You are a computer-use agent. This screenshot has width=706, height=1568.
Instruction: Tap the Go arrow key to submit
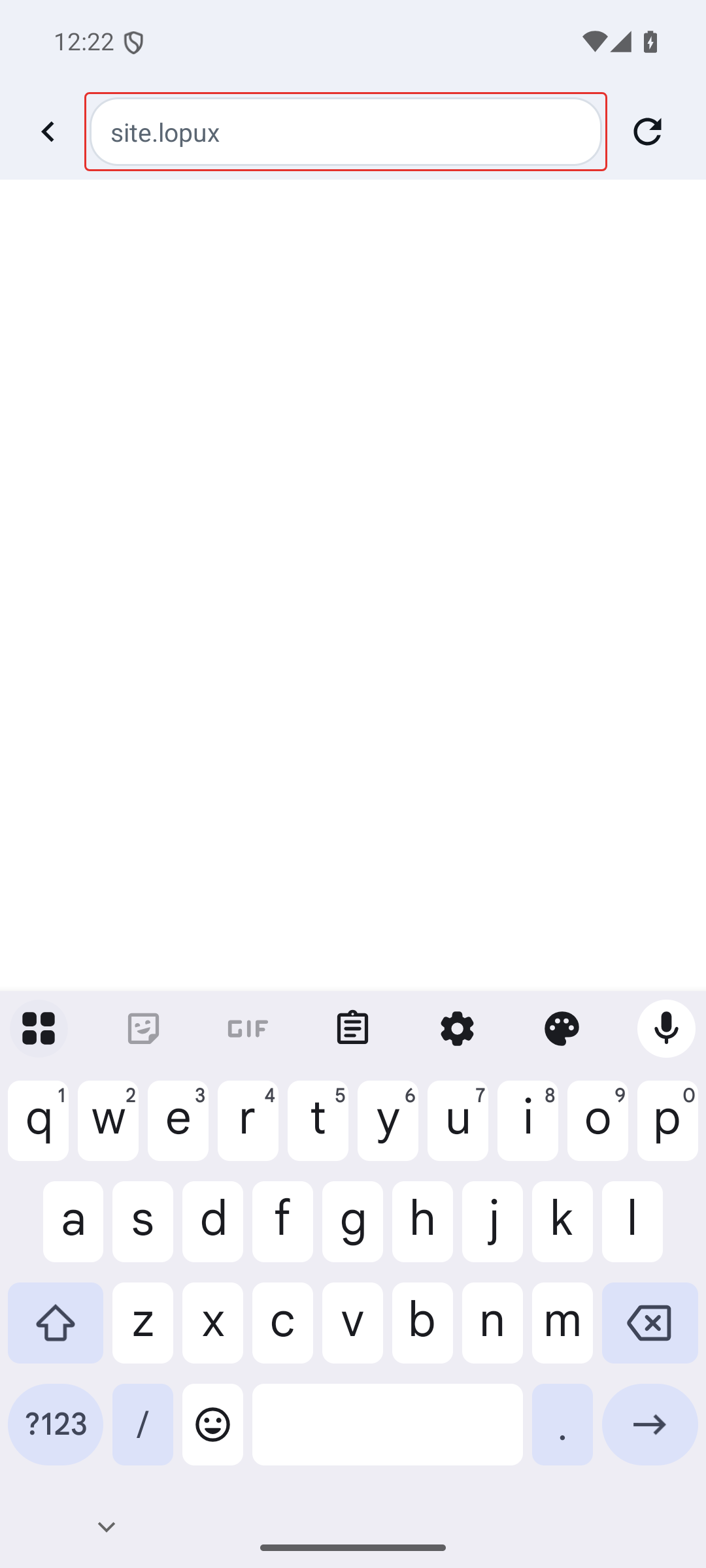click(x=650, y=1424)
